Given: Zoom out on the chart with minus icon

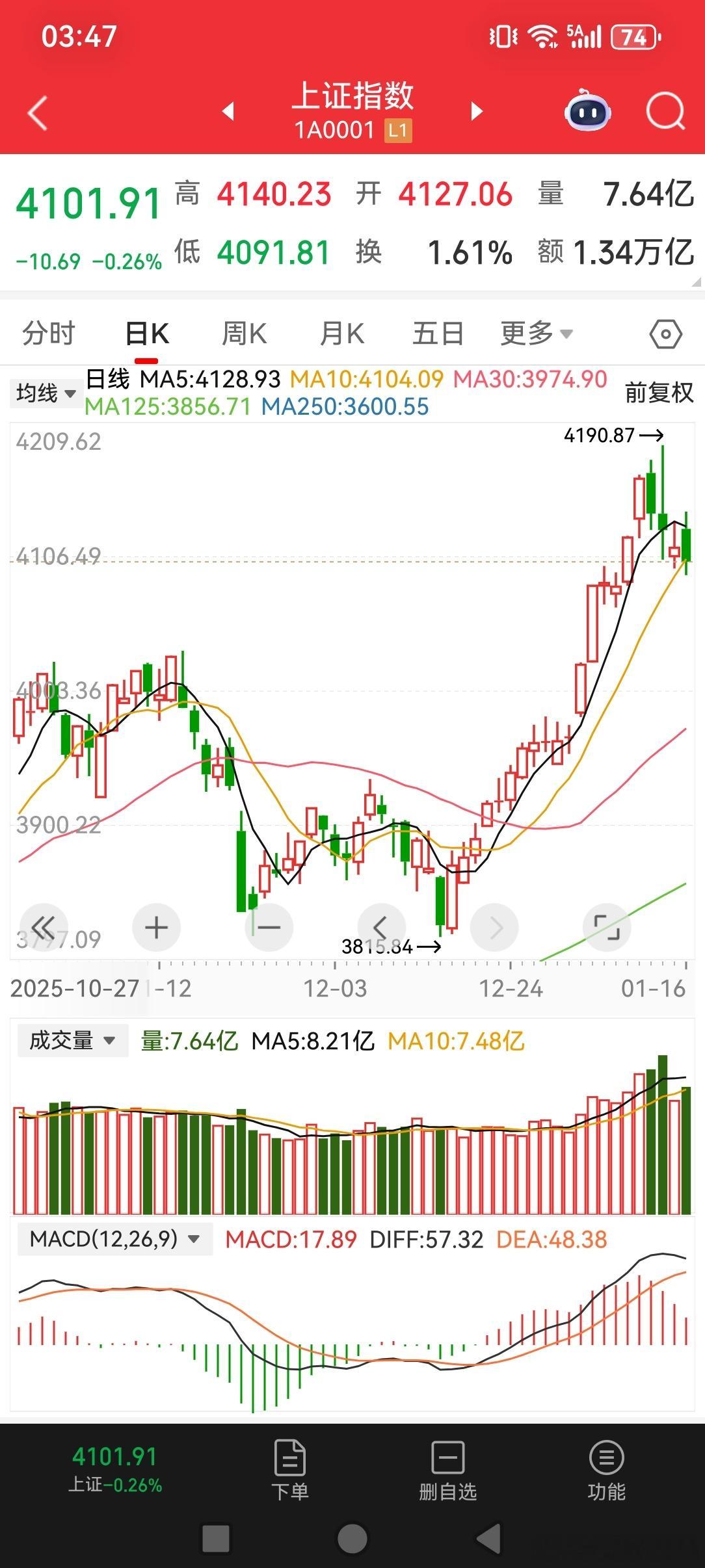Looking at the screenshot, I should [x=269, y=928].
